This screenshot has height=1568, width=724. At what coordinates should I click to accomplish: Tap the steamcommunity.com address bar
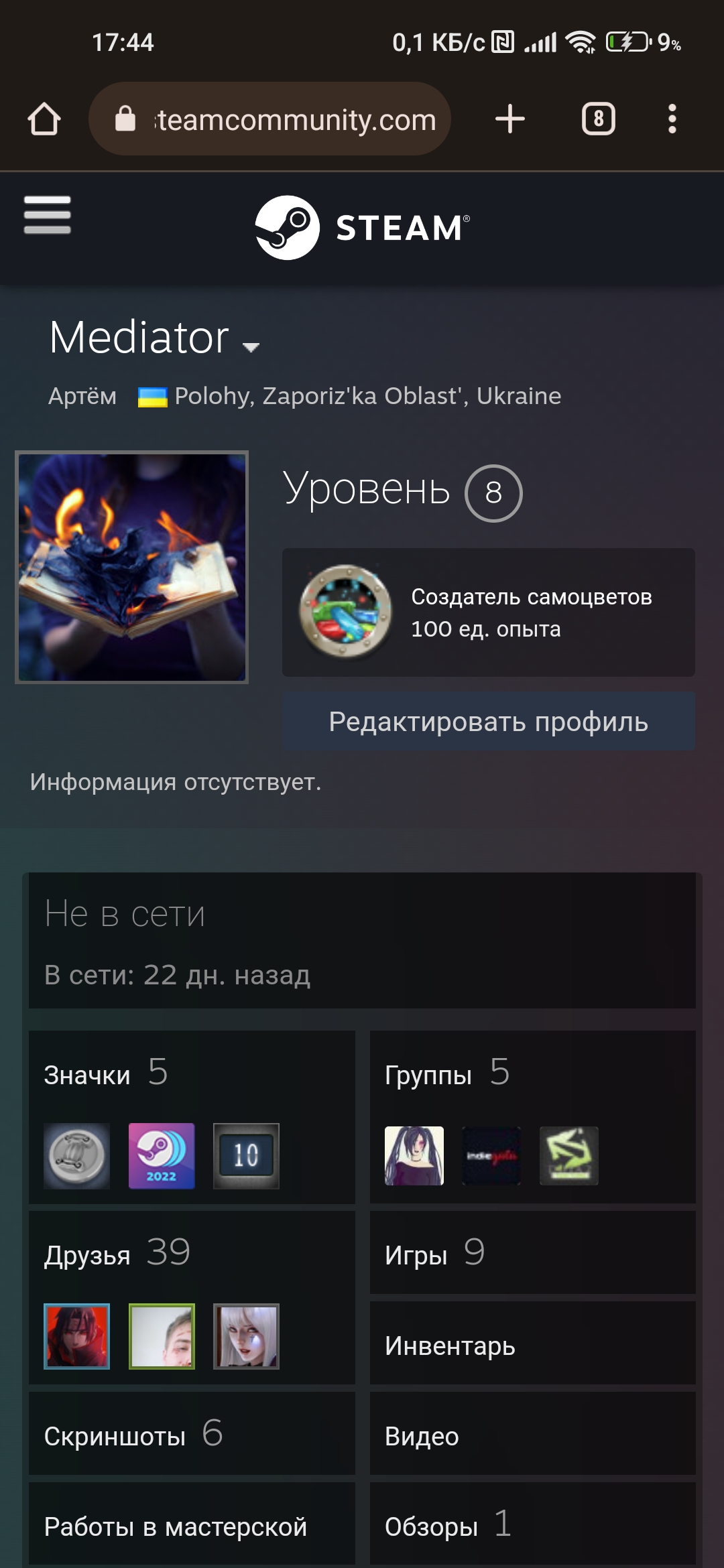click(269, 119)
